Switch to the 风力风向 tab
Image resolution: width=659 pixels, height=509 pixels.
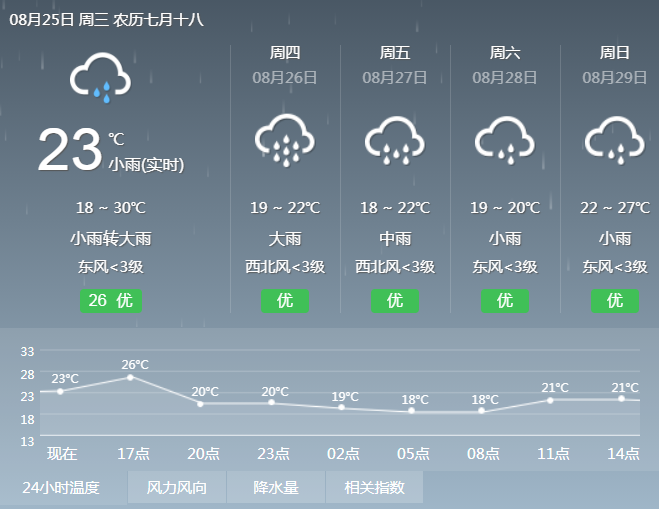[x=177, y=488]
